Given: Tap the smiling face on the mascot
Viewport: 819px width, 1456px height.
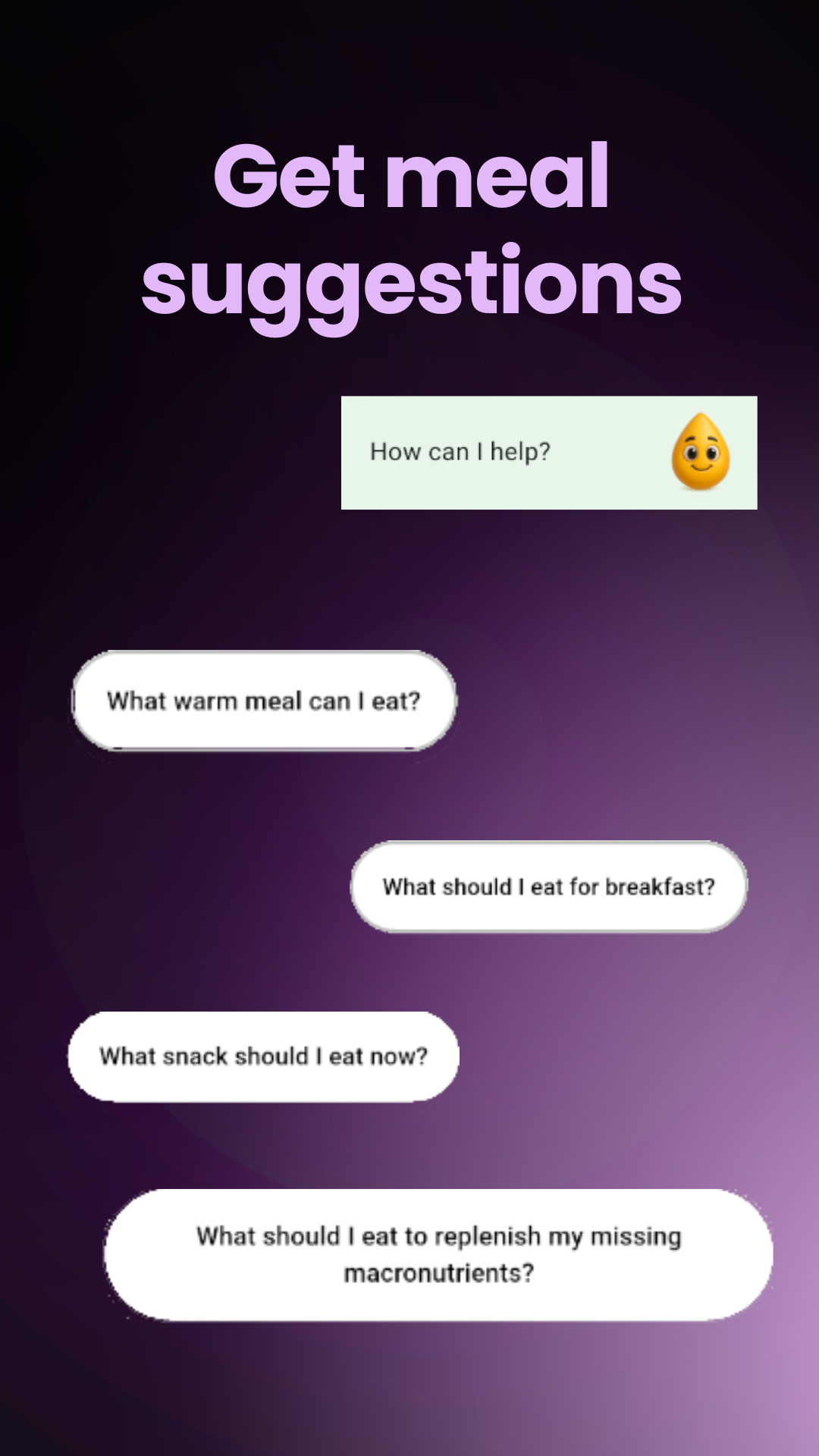Looking at the screenshot, I should tap(701, 455).
